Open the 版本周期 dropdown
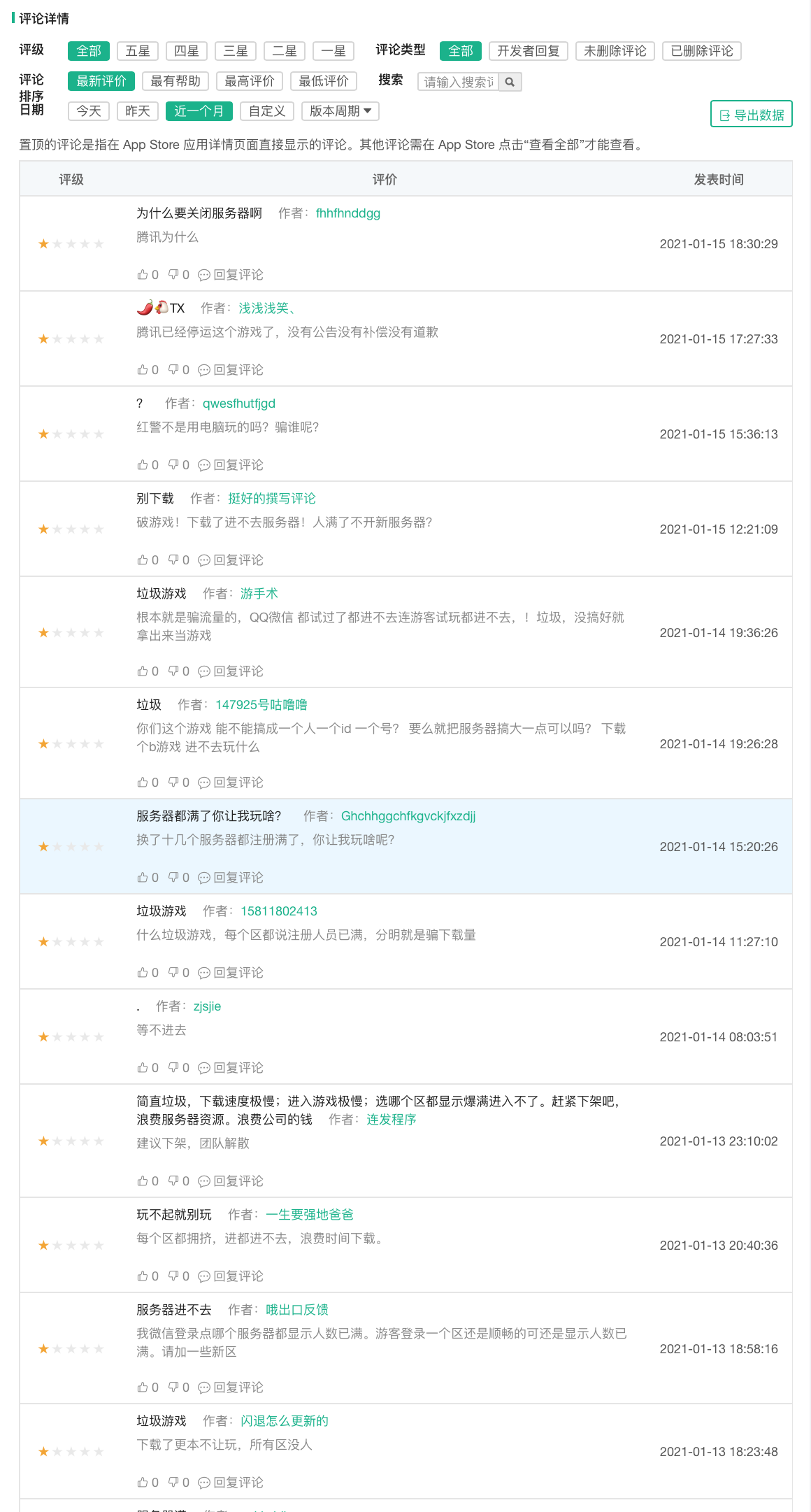The height and width of the screenshot is (1512, 811). tap(338, 111)
